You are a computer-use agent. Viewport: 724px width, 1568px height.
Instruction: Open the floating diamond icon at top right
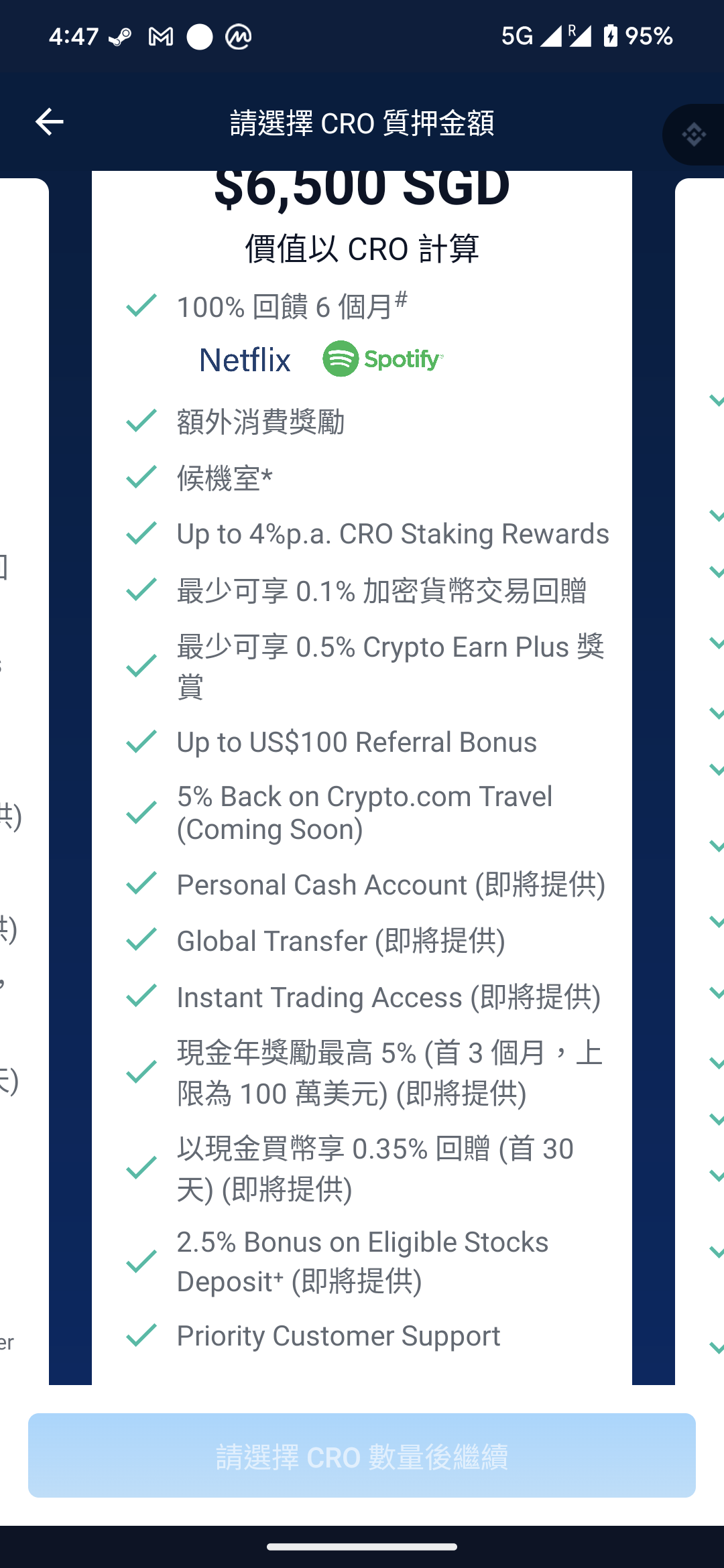[694, 135]
